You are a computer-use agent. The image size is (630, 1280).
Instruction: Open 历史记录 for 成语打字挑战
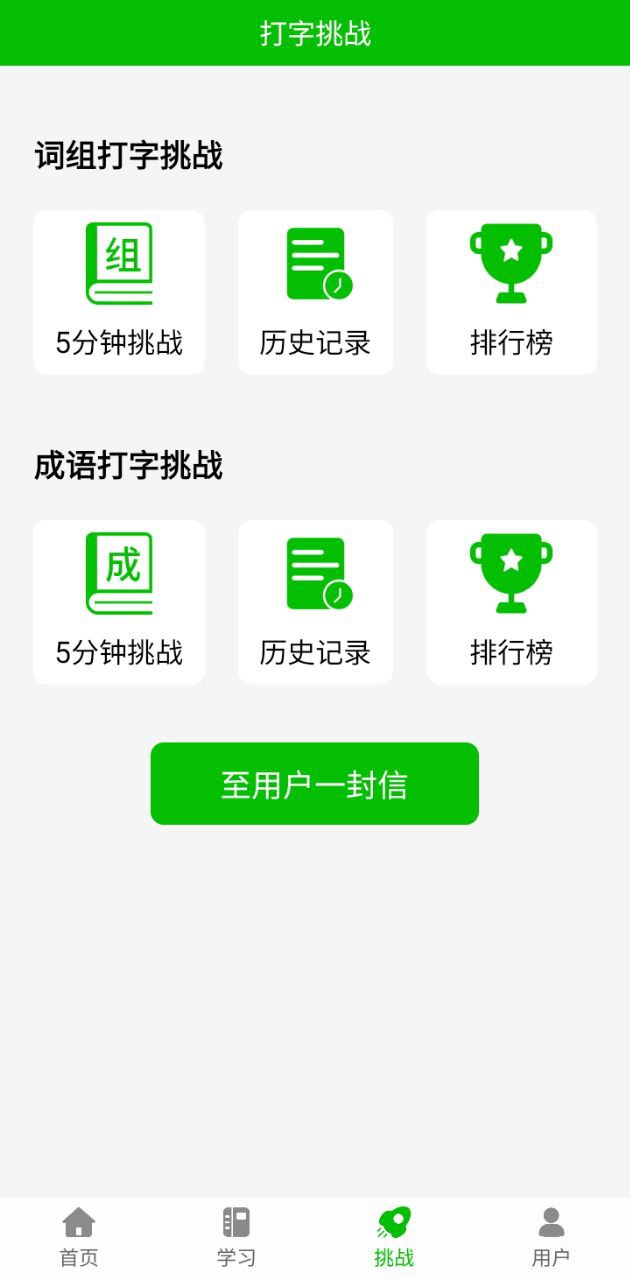315,602
